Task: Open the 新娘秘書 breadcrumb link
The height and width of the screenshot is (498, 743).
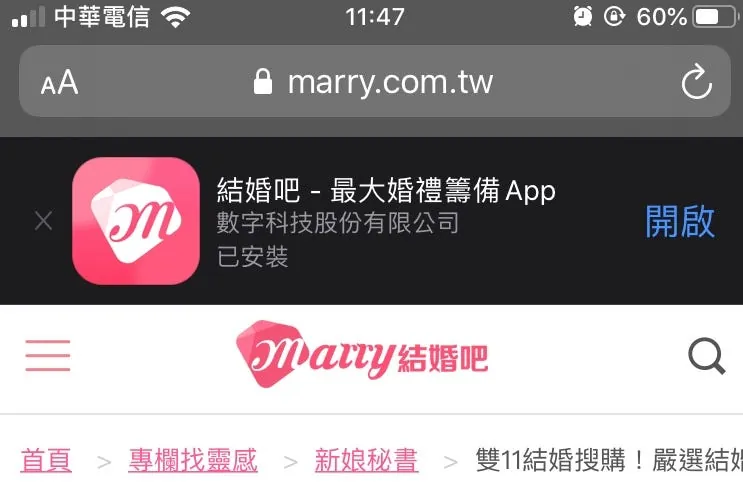Action: pyautogui.click(x=366, y=461)
